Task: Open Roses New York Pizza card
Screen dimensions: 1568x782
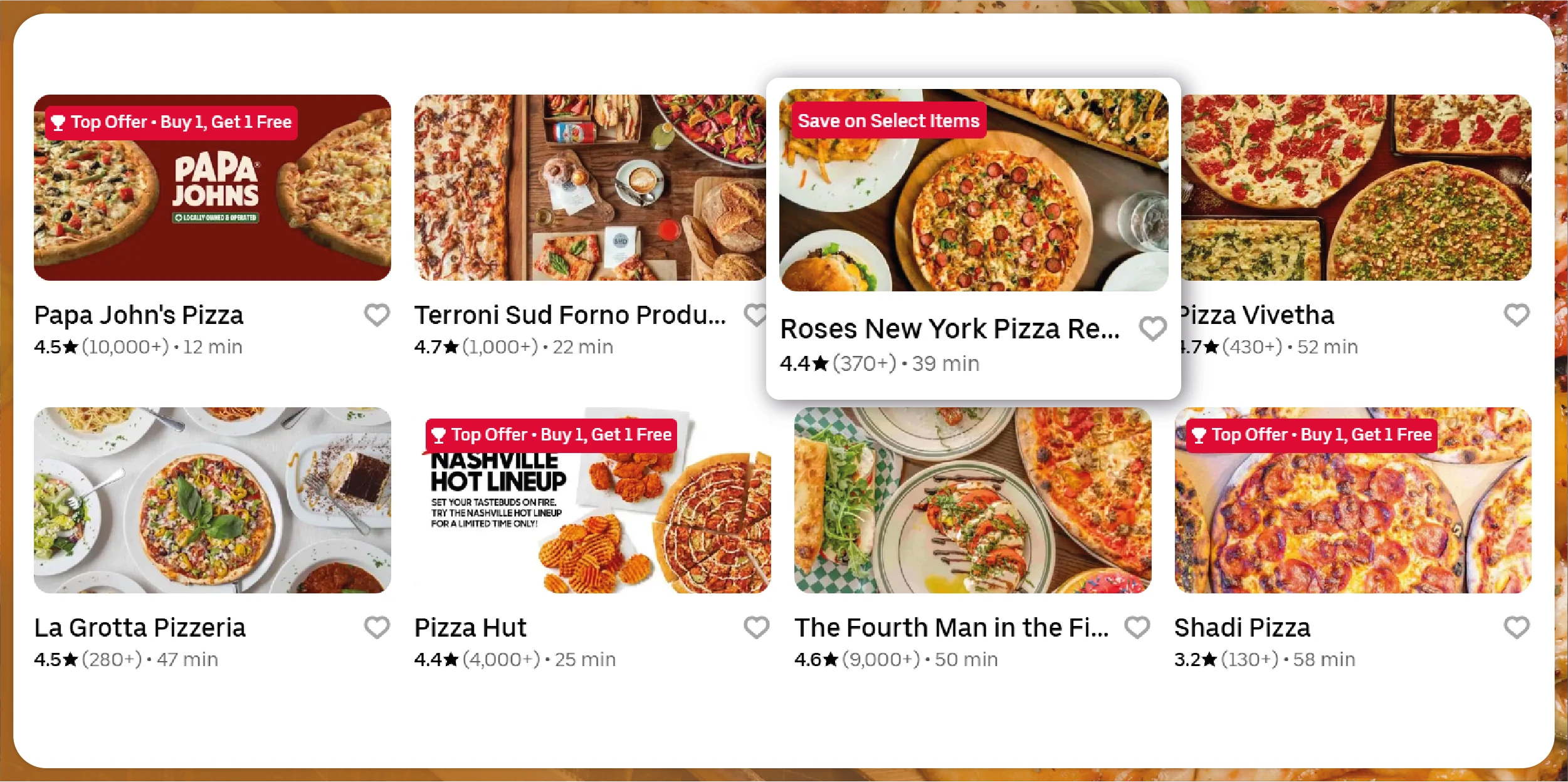Action: pos(973,190)
